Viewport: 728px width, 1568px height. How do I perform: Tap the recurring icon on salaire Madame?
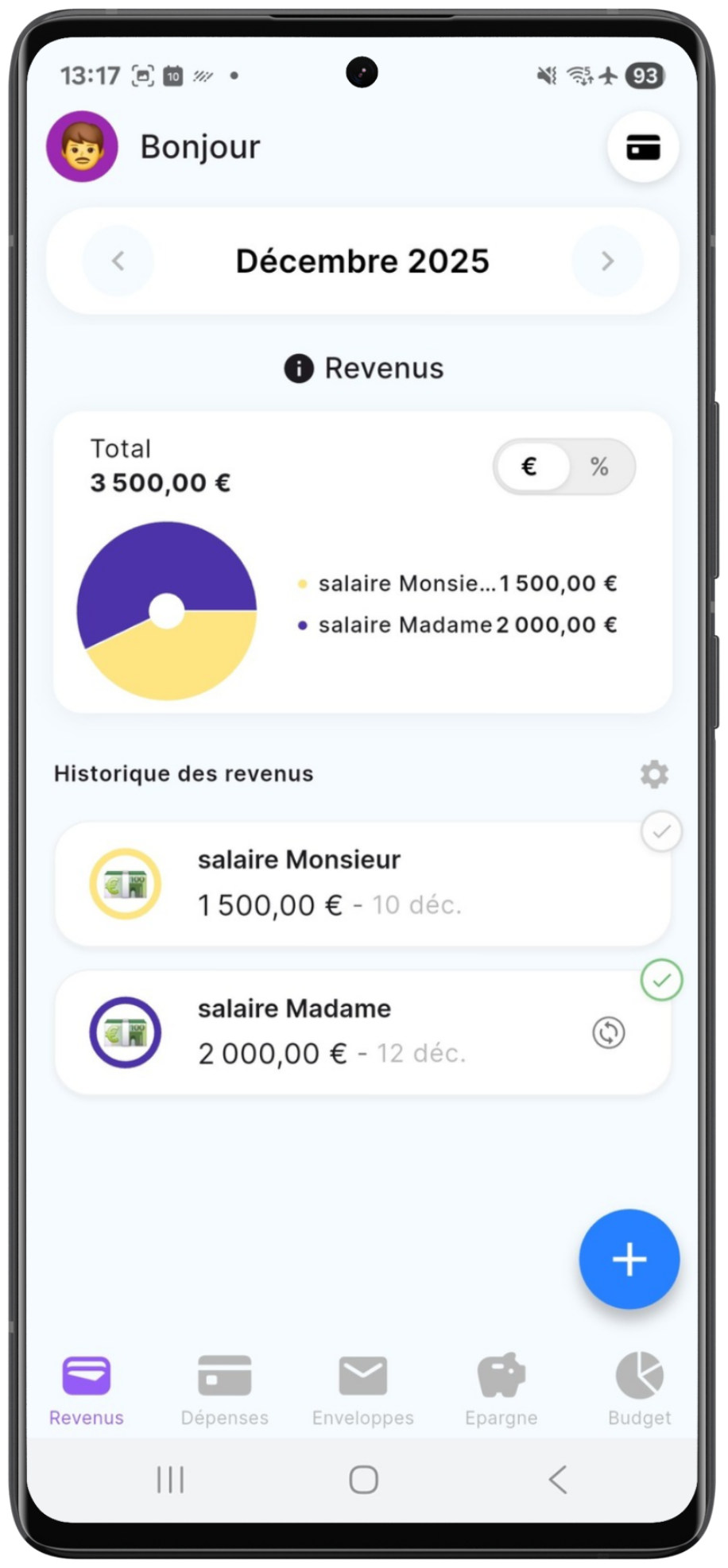(x=609, y=1032)
